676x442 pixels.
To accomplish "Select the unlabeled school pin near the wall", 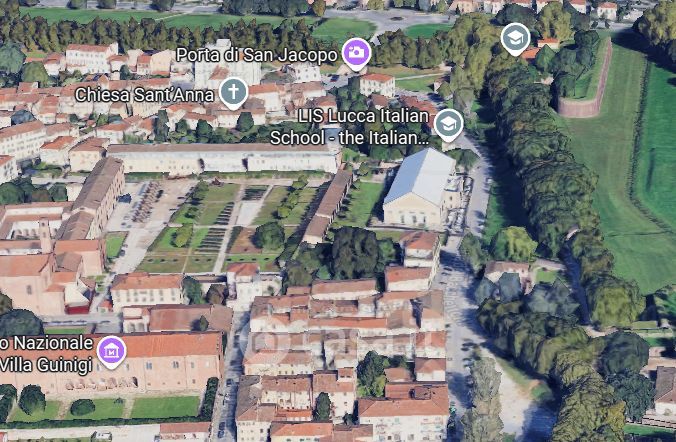I will click(515, 39).
